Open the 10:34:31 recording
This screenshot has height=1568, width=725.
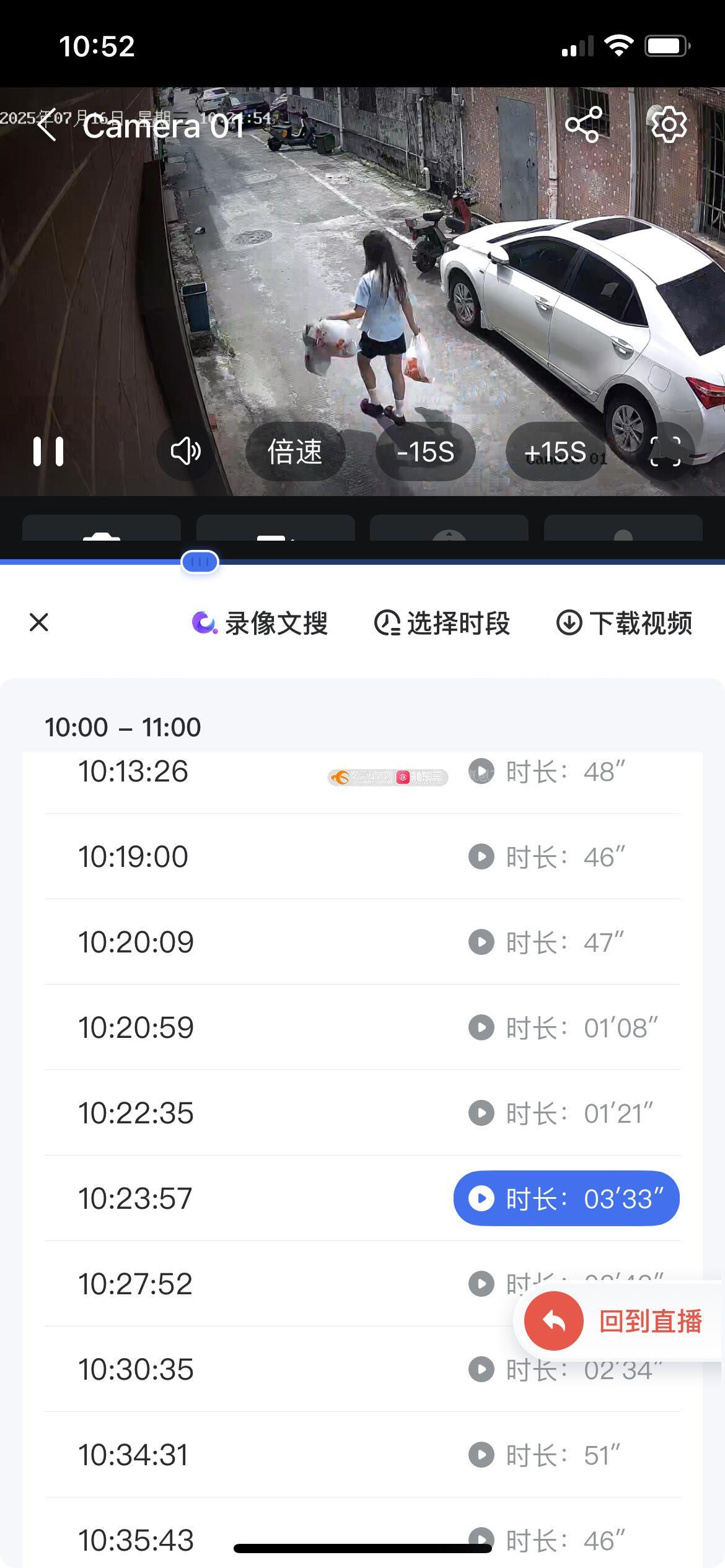pos(362,1455)
